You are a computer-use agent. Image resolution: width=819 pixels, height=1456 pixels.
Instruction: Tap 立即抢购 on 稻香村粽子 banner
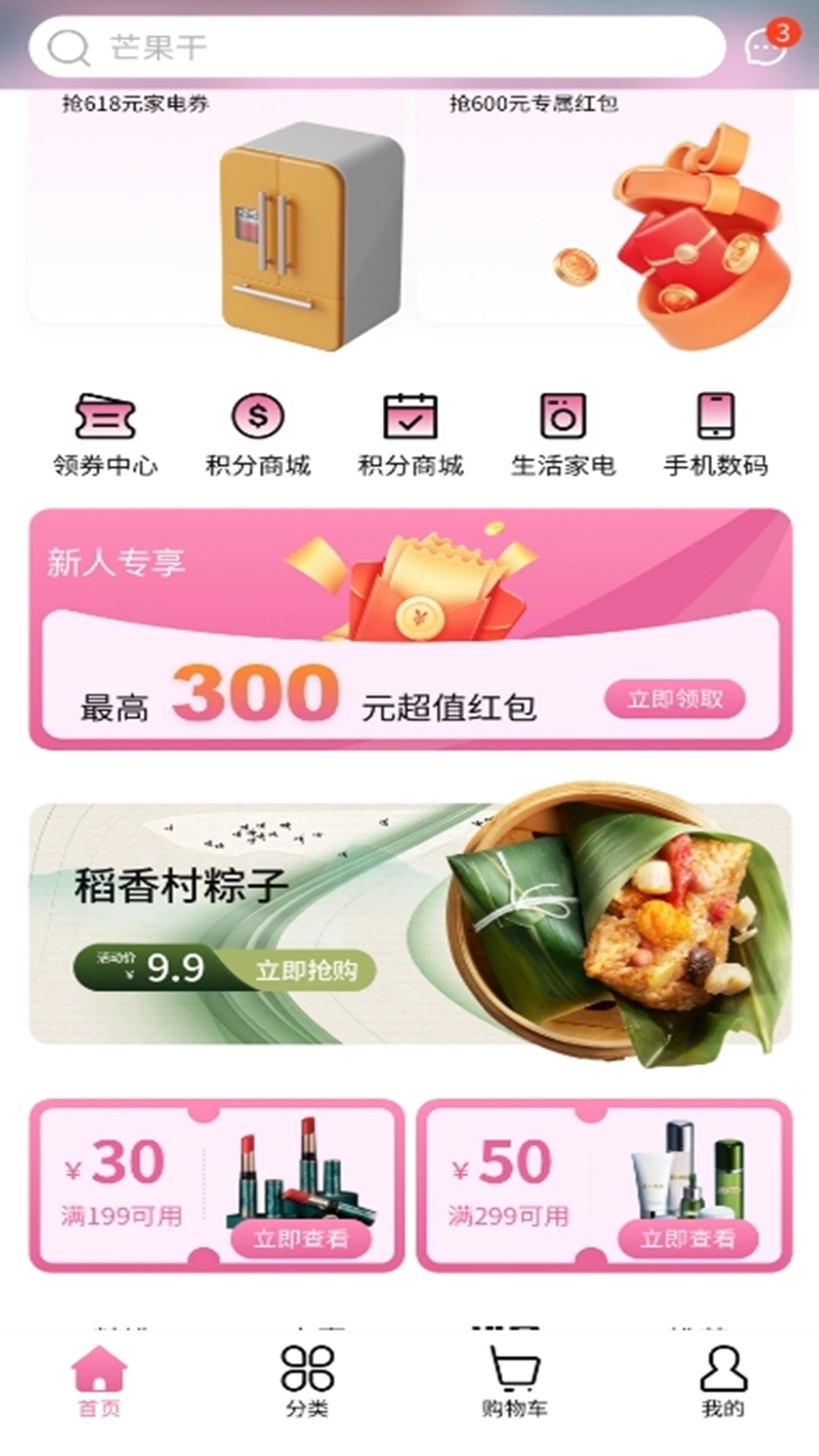306,970
